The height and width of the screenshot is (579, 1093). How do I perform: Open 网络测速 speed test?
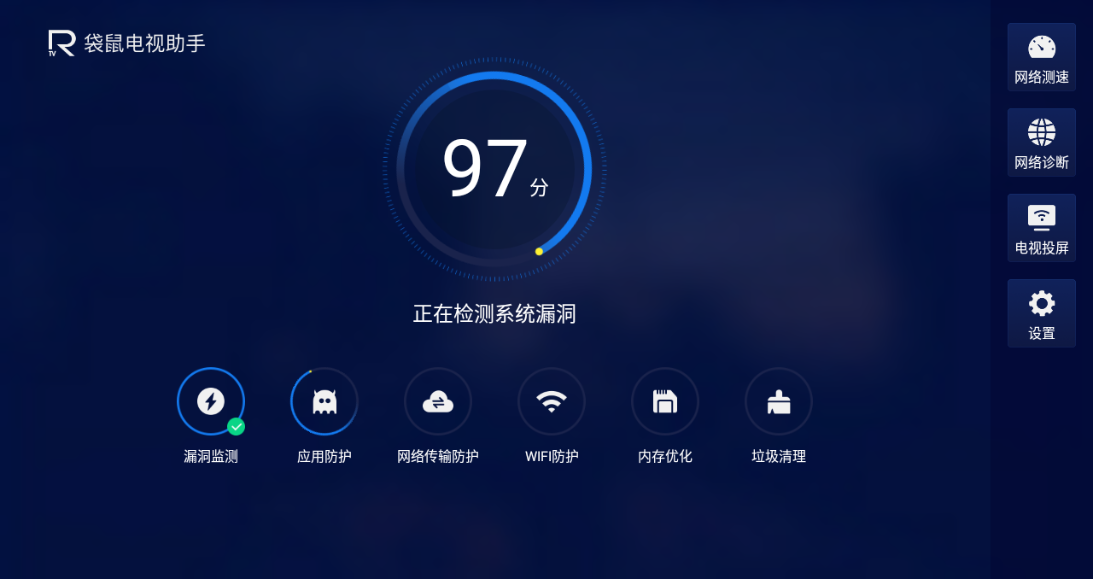tap(1041, 58)
